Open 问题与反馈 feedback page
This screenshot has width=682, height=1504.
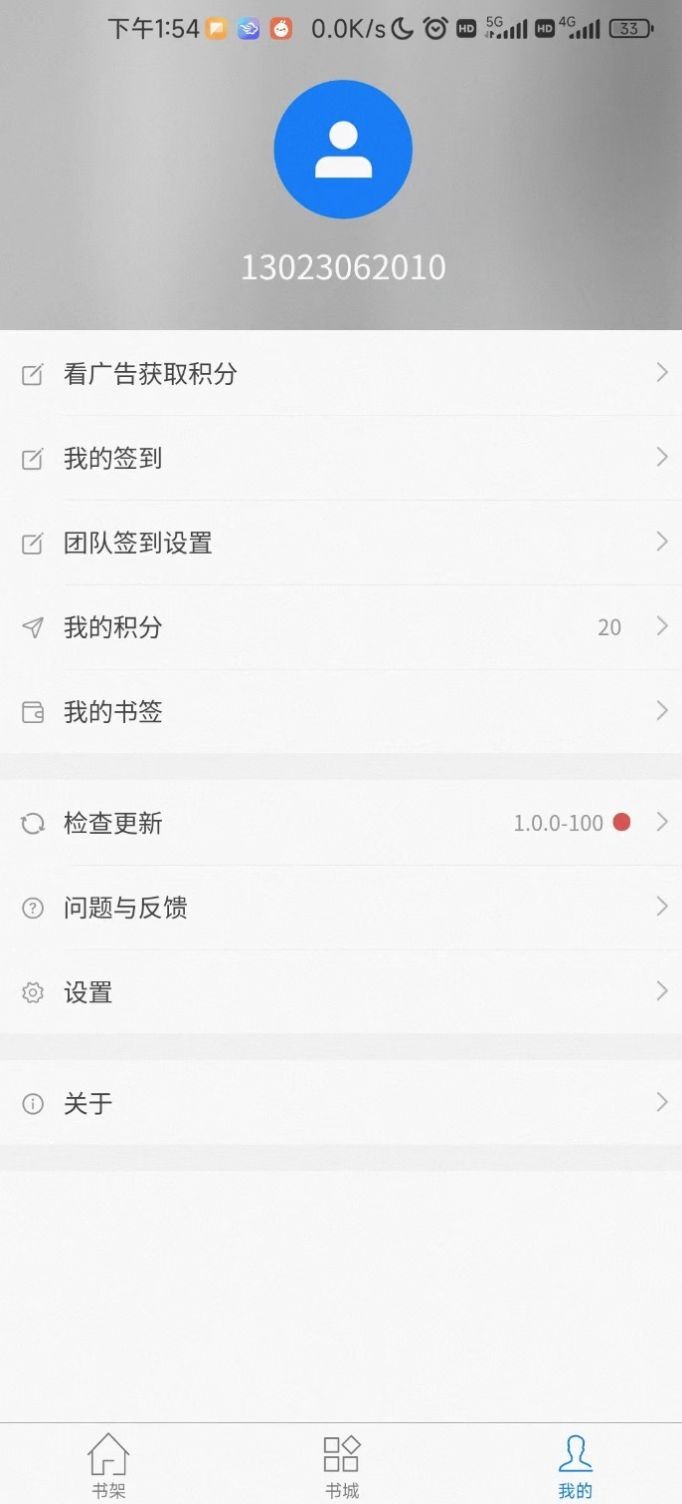(340, 908)
